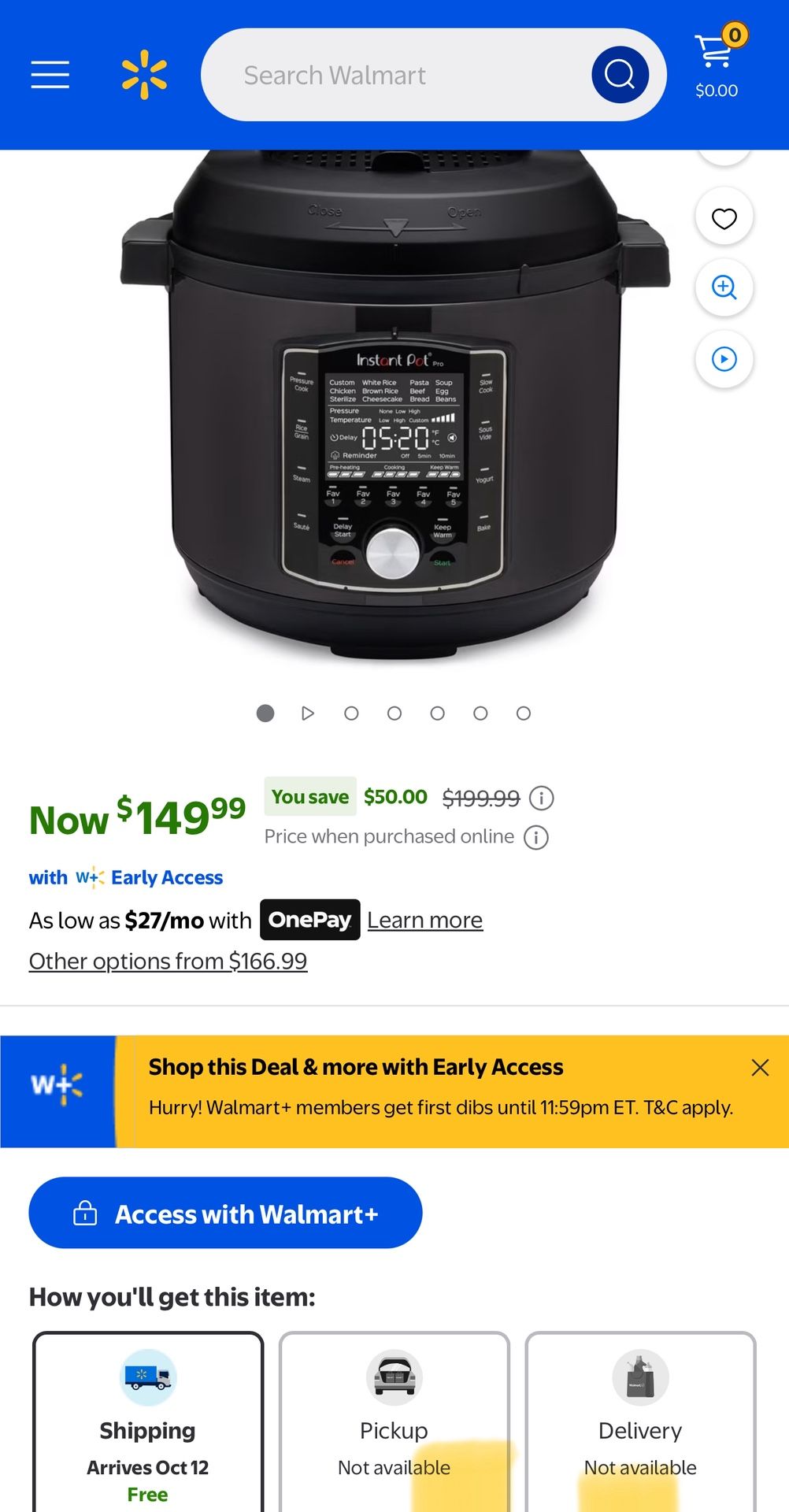
Task: Go to the Walmart home logo
Action: [x=144, y=75]
